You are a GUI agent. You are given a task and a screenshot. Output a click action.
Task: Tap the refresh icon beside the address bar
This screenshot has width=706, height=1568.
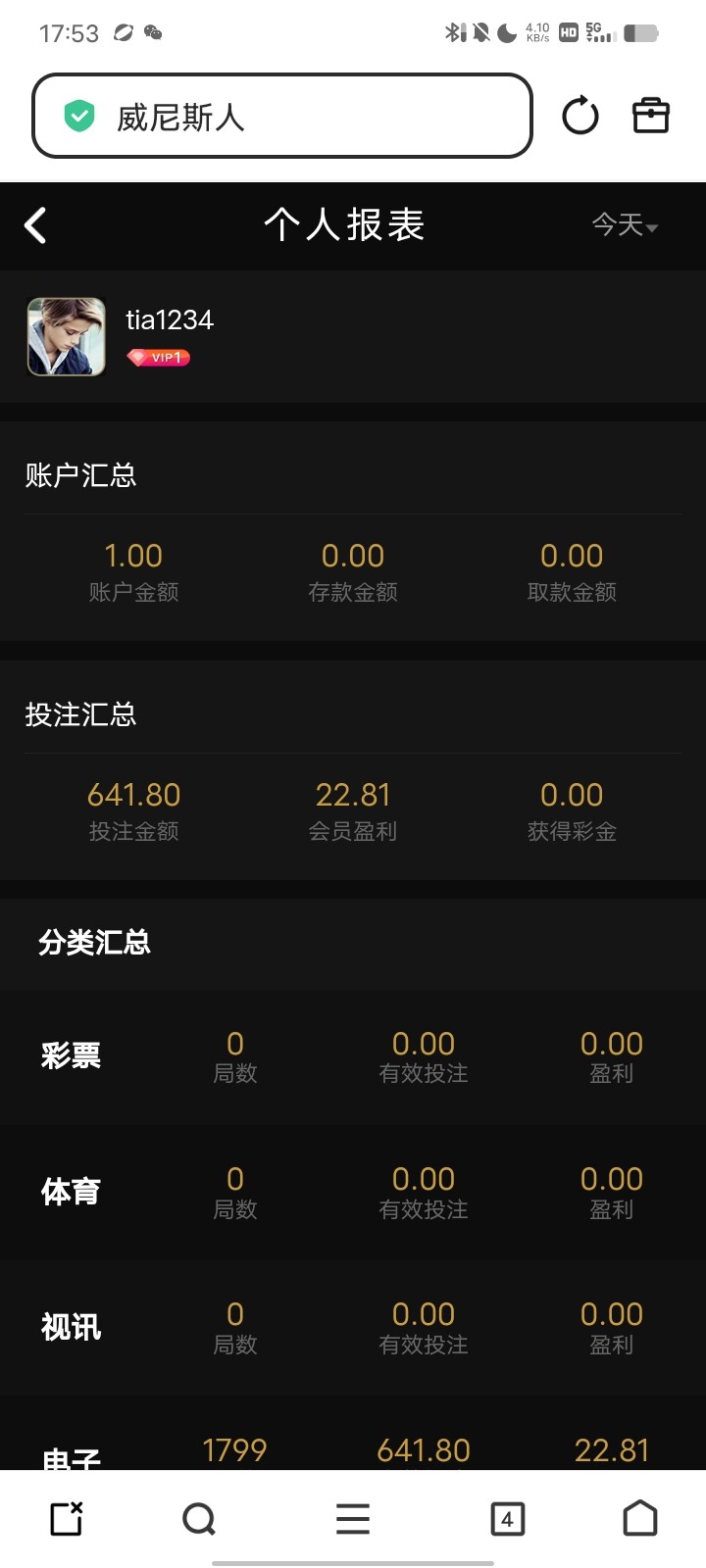[x=580, y=115]
